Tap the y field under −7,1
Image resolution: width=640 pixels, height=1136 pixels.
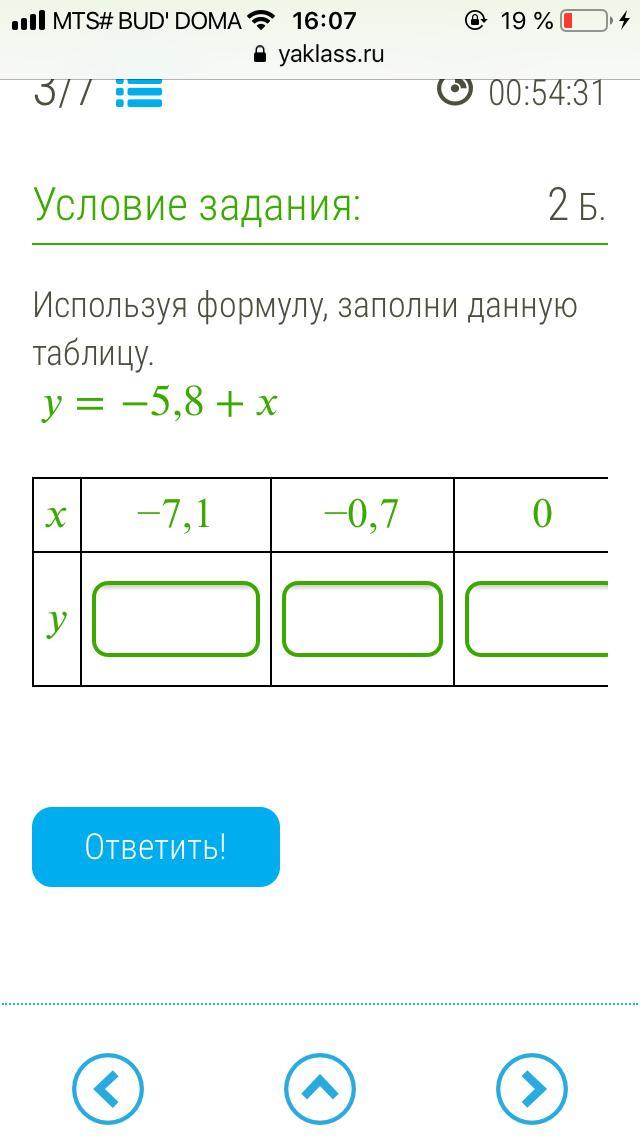point(176,619)
